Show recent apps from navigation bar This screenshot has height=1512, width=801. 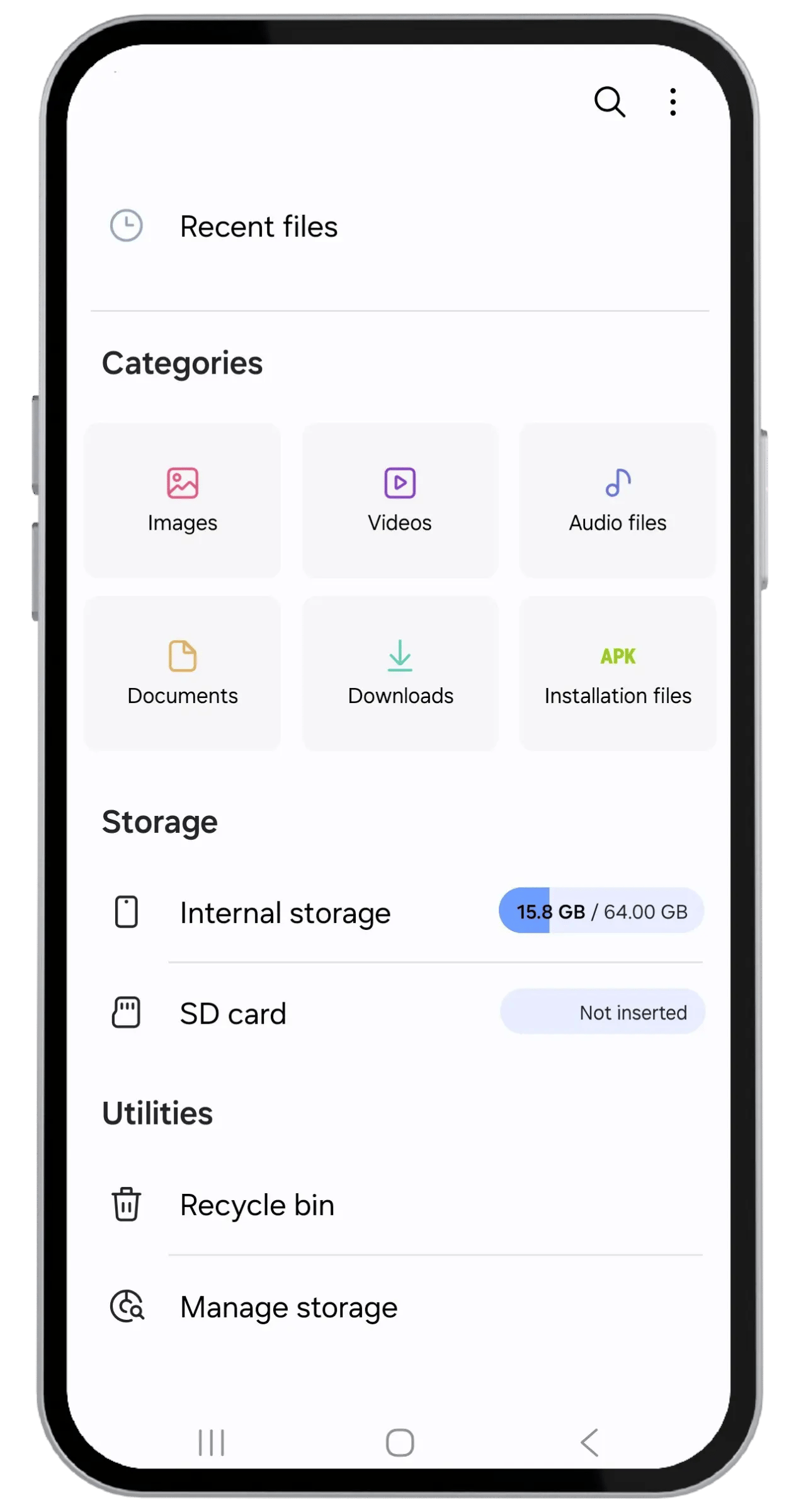[212, 1443]
